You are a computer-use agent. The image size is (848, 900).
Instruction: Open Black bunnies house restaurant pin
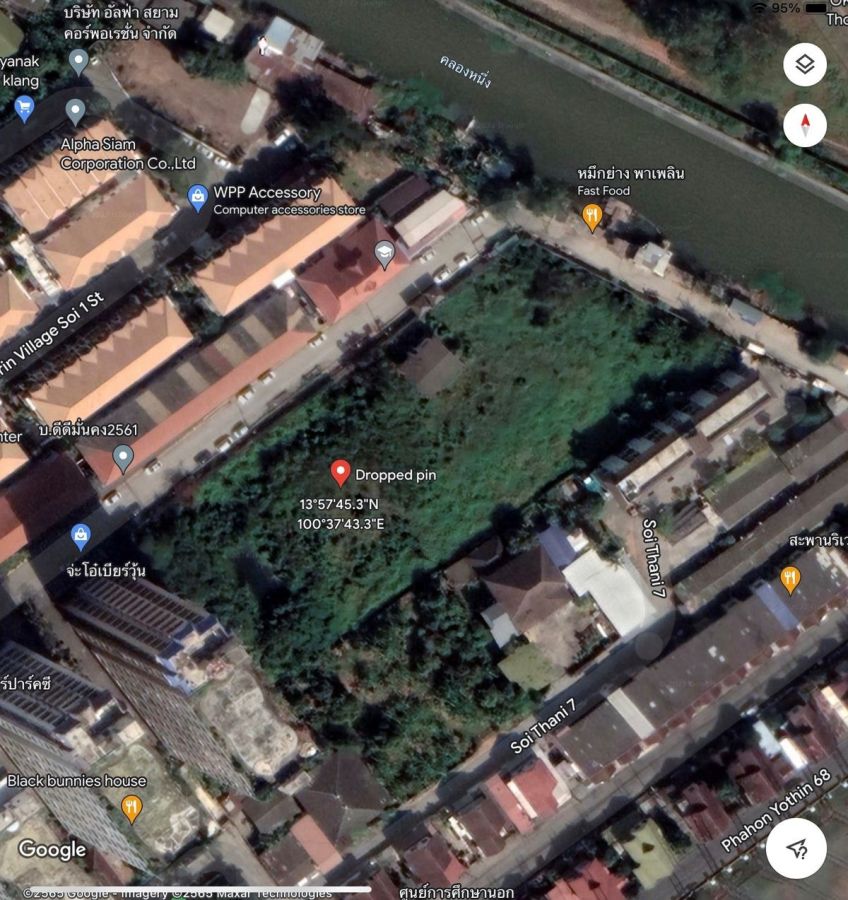pyautogui.click(x=131, y=808)
